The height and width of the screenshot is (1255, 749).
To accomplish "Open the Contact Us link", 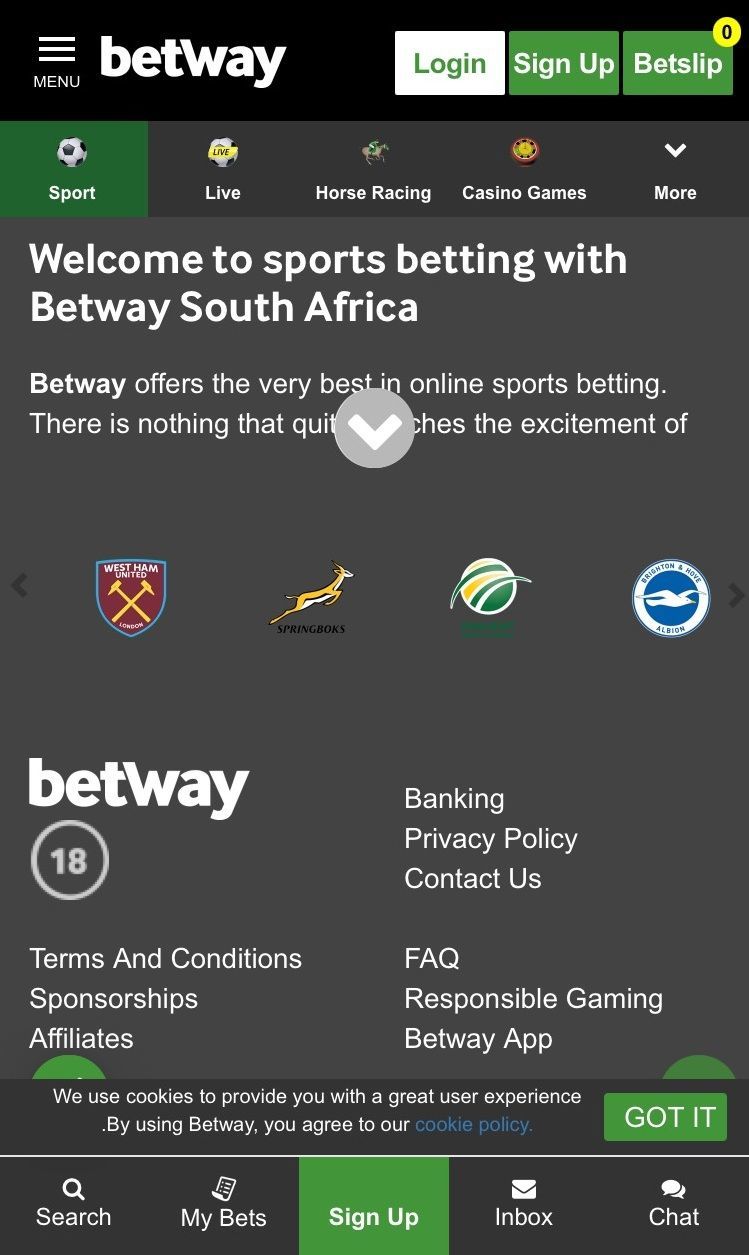I will click(x=472, y=878).
